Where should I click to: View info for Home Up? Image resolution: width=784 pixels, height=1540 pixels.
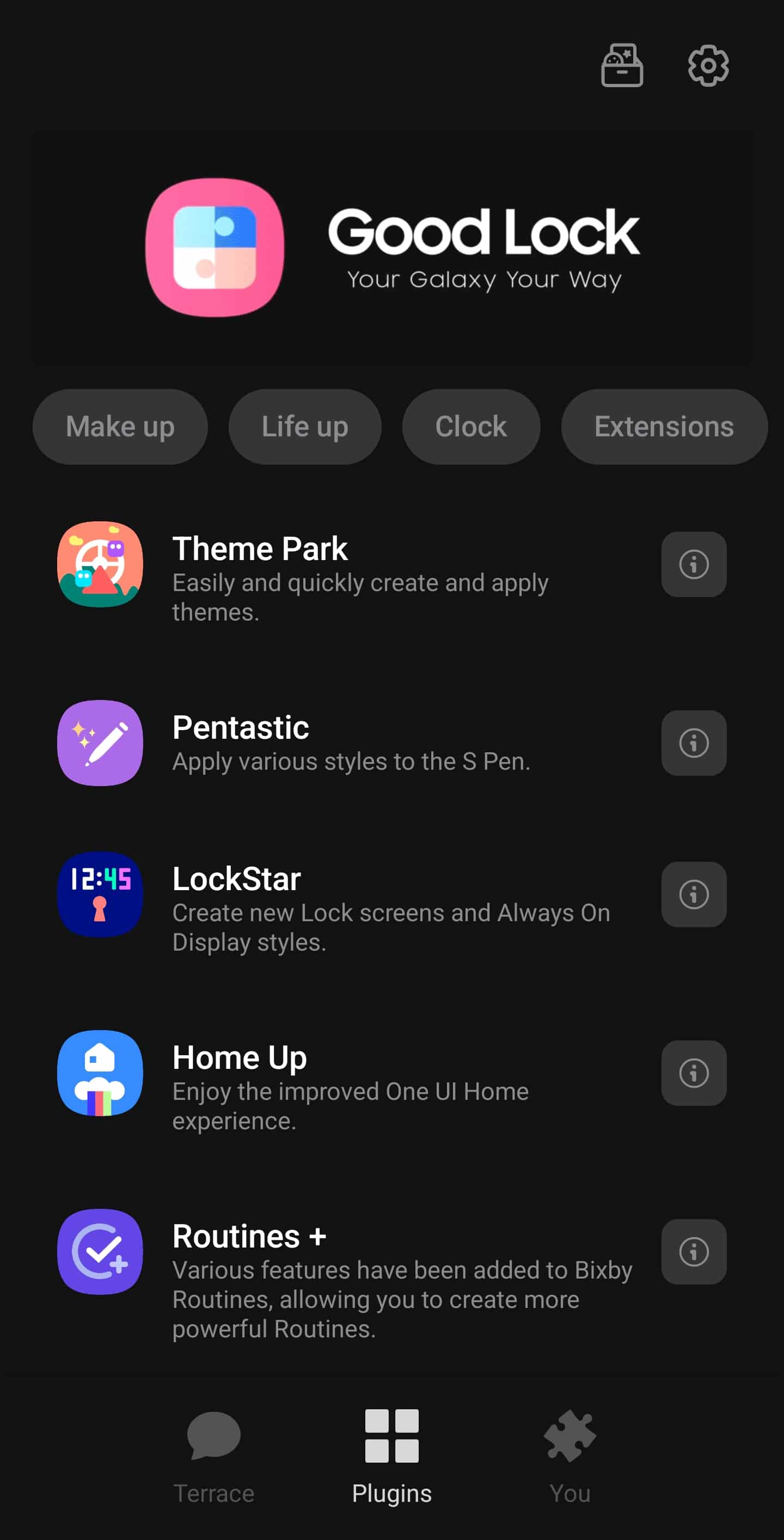[694, 1073]
